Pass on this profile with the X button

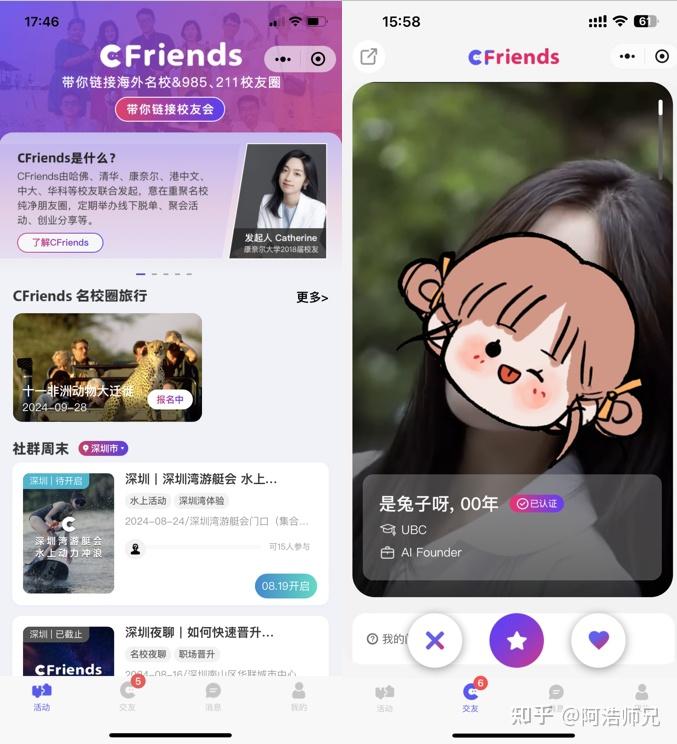[x=435, y=640]
